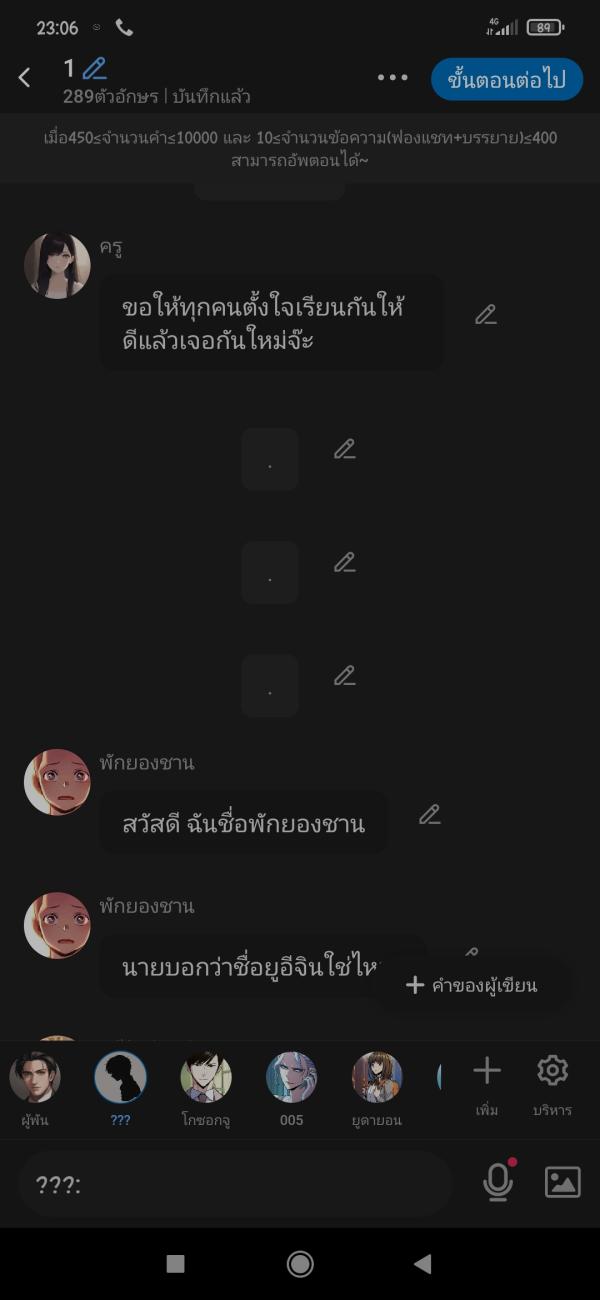Tap the ขั้นตอนต่อไป button
The width and height of the screenshot is (600, 1300).
click(x=506, y=80)
